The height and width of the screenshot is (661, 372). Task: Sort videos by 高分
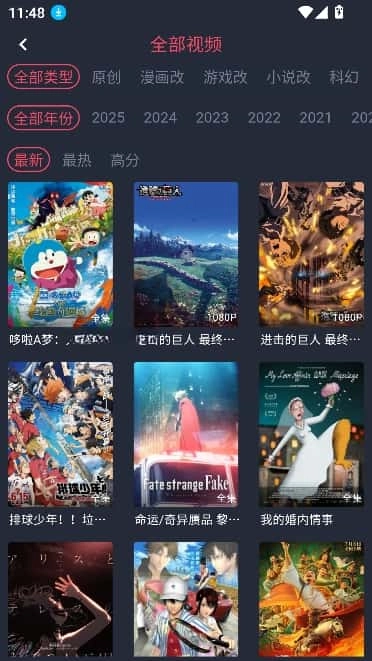coord(125,160)
